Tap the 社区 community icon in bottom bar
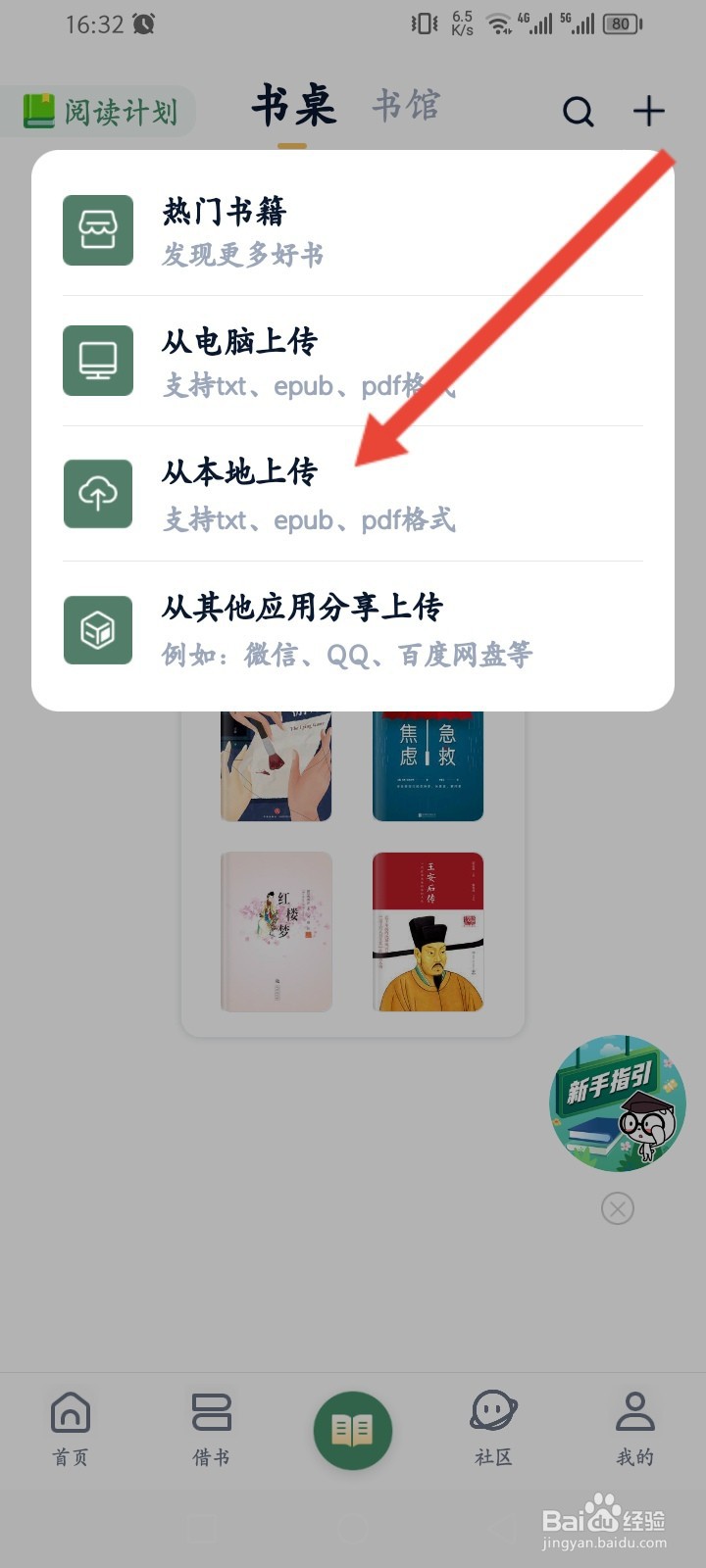This screenshot has width=706, height=1568. (492, 1411)
